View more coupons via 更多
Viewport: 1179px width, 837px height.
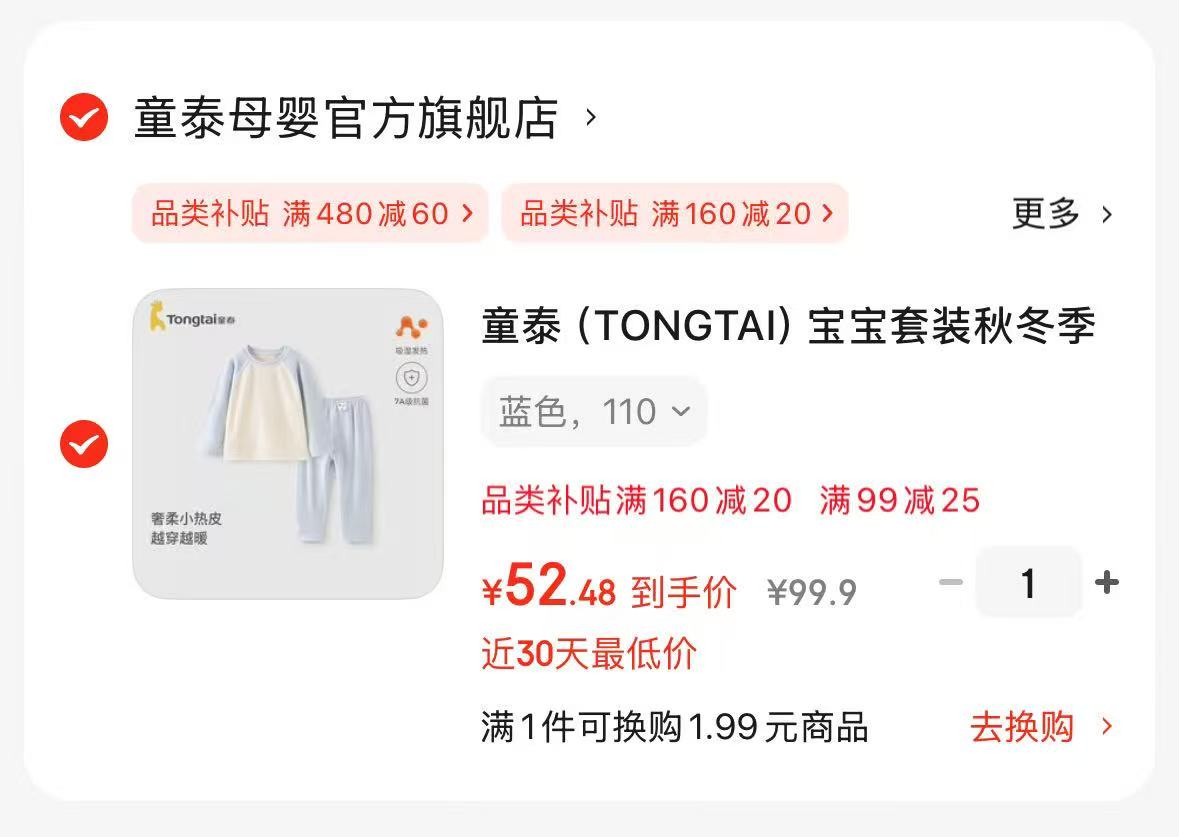1061,213
